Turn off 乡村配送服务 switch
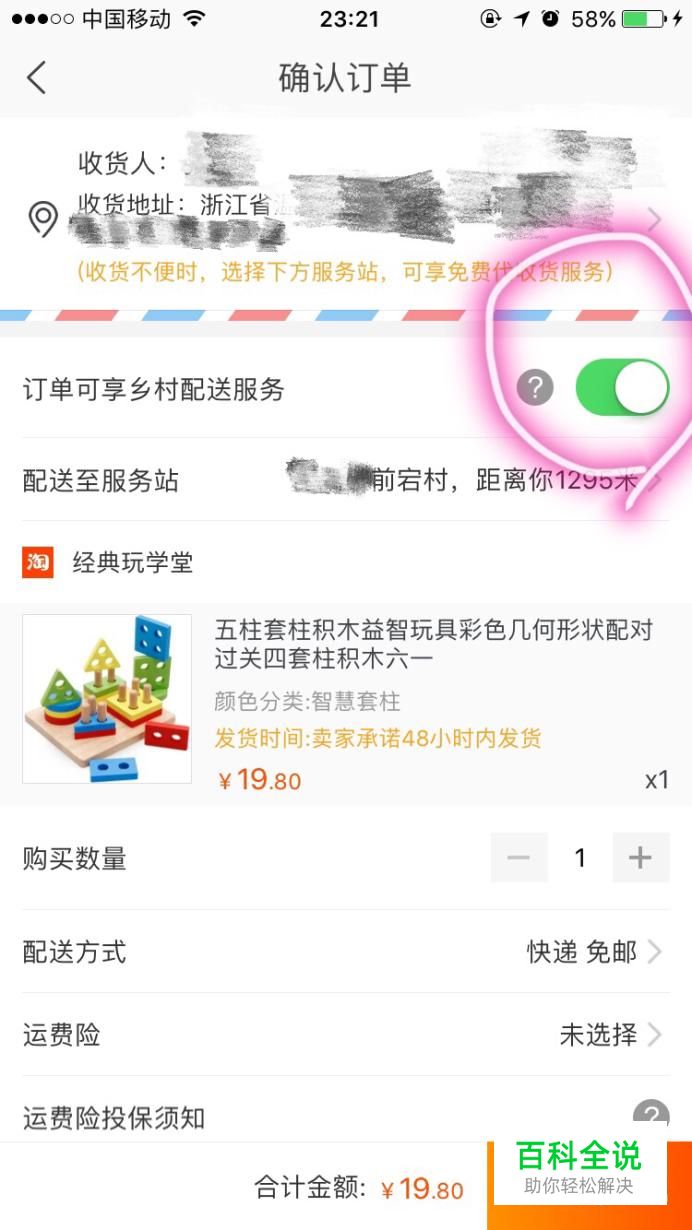692x1230 pixels. [x=622, y=388]
